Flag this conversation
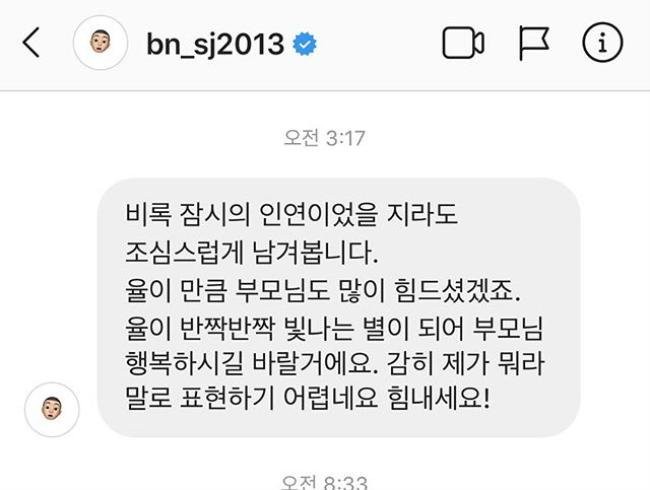The width and height of the screenshot is (650, 490). [x=534, y=43]
